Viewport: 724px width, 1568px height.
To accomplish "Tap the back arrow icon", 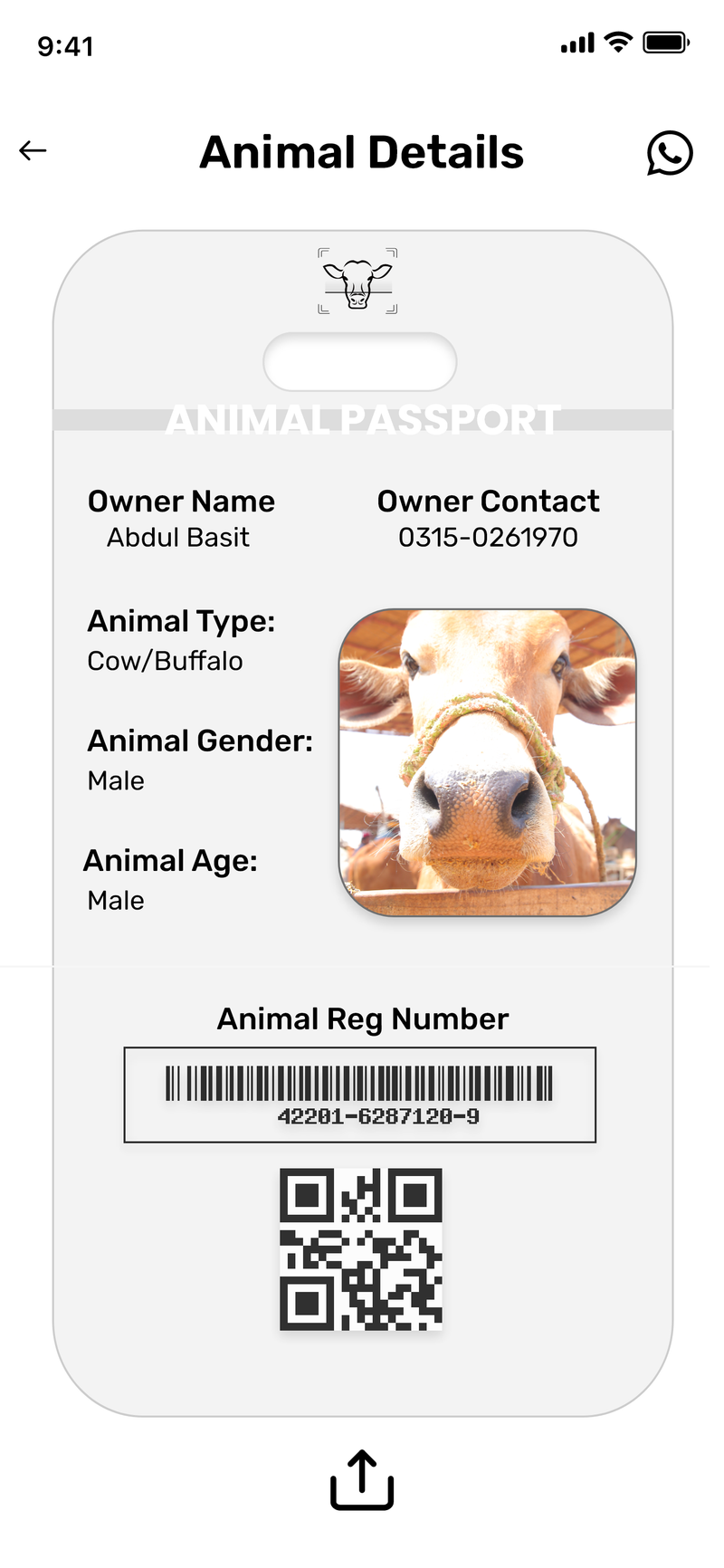I will [x=33, y=150].
